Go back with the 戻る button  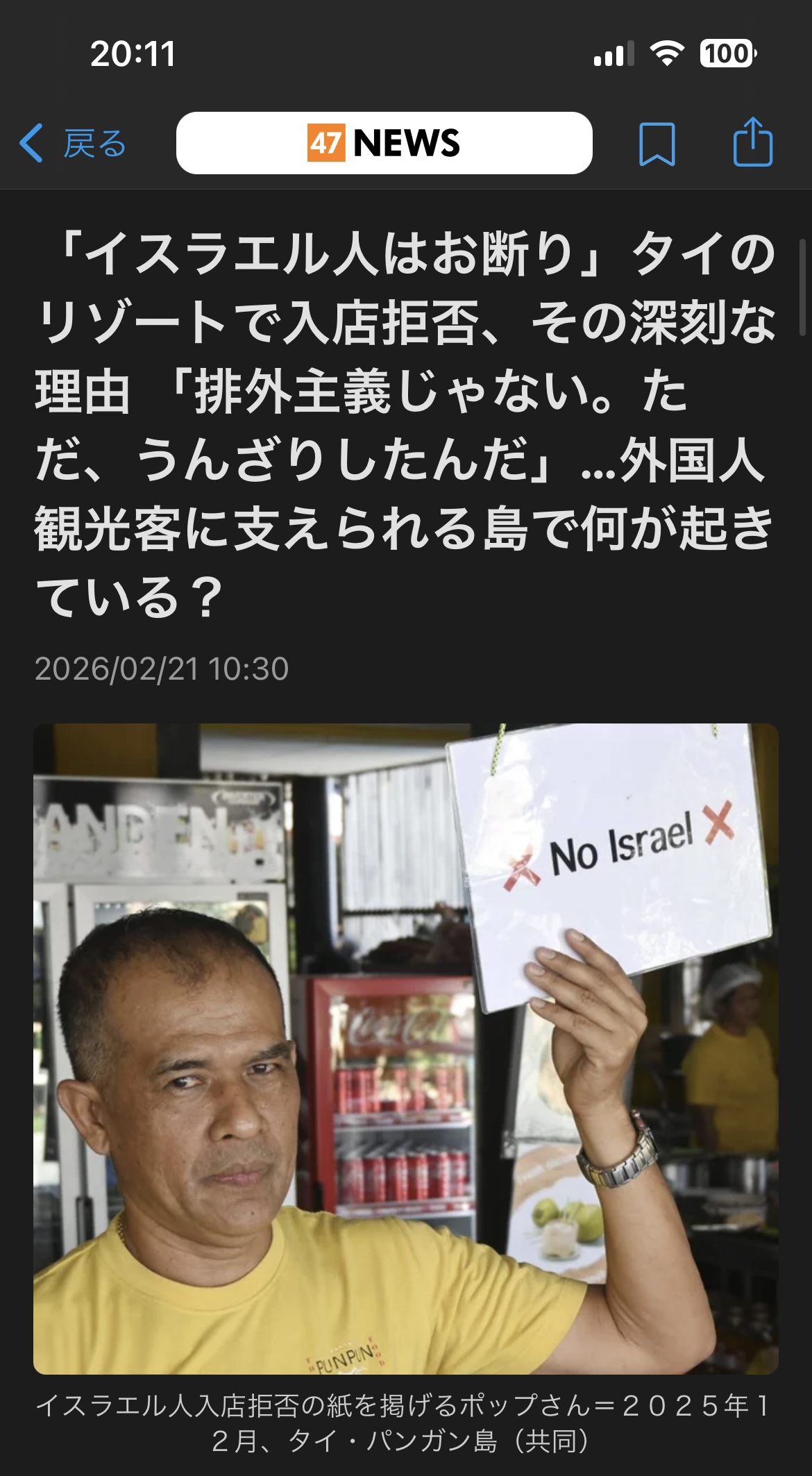tap(73, 144)
